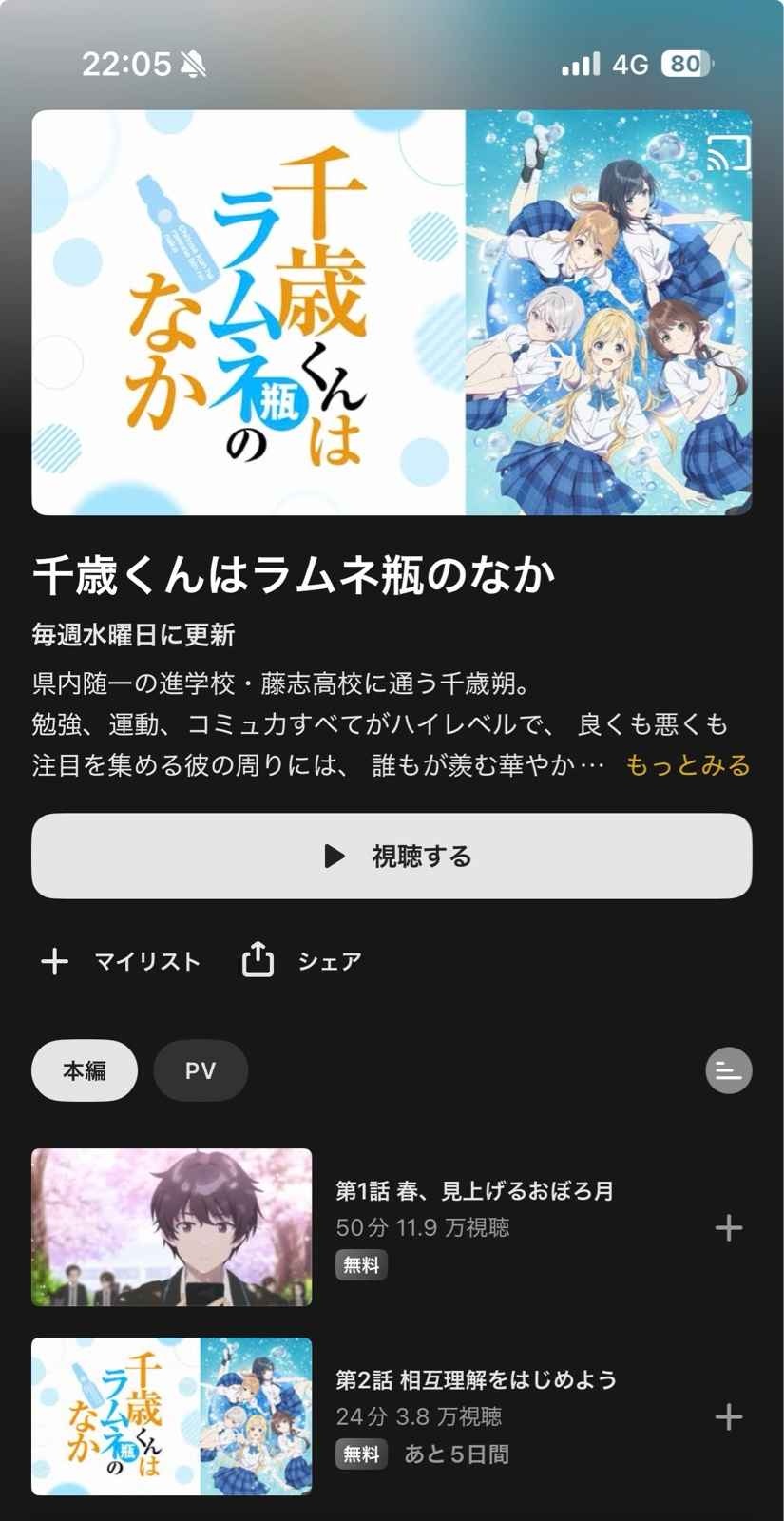Change the episode sort order

(x=728, y=1070)
